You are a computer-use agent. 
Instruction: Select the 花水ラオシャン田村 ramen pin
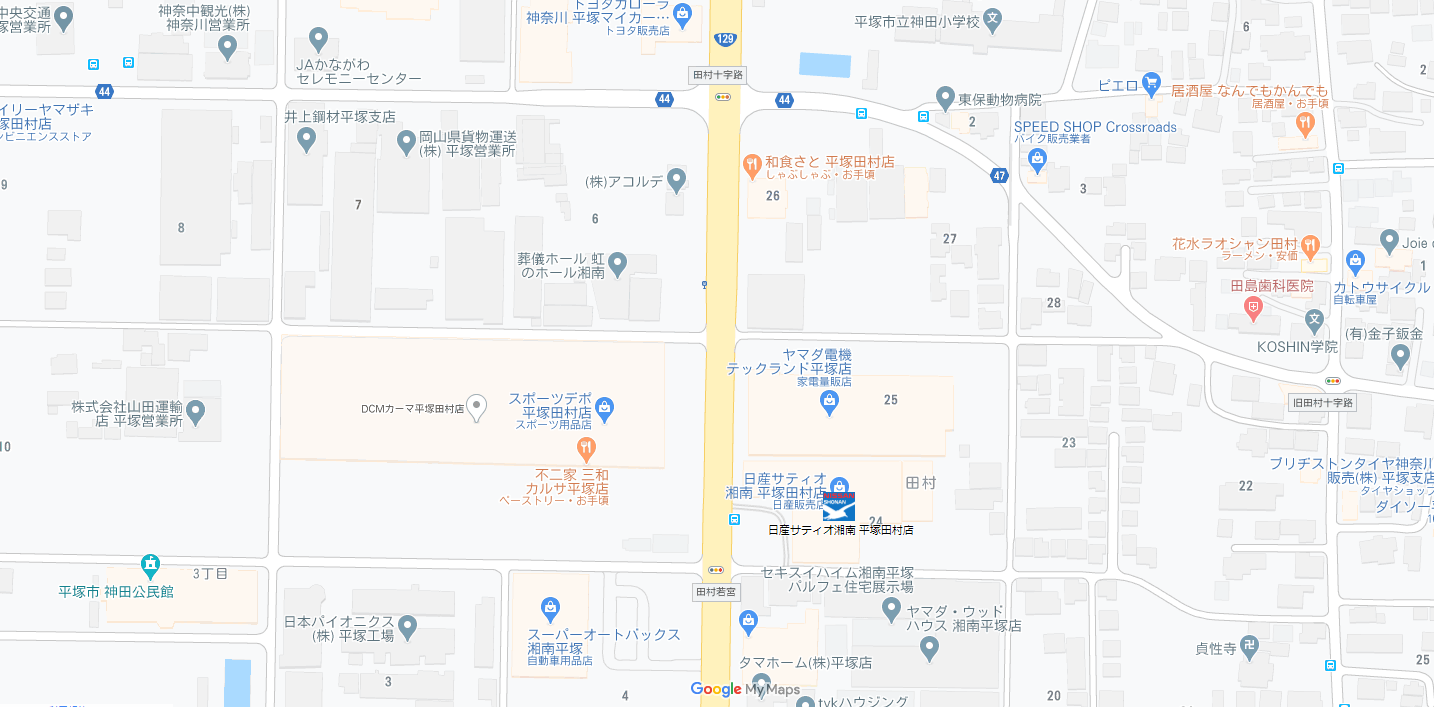tap(1311, 244)
